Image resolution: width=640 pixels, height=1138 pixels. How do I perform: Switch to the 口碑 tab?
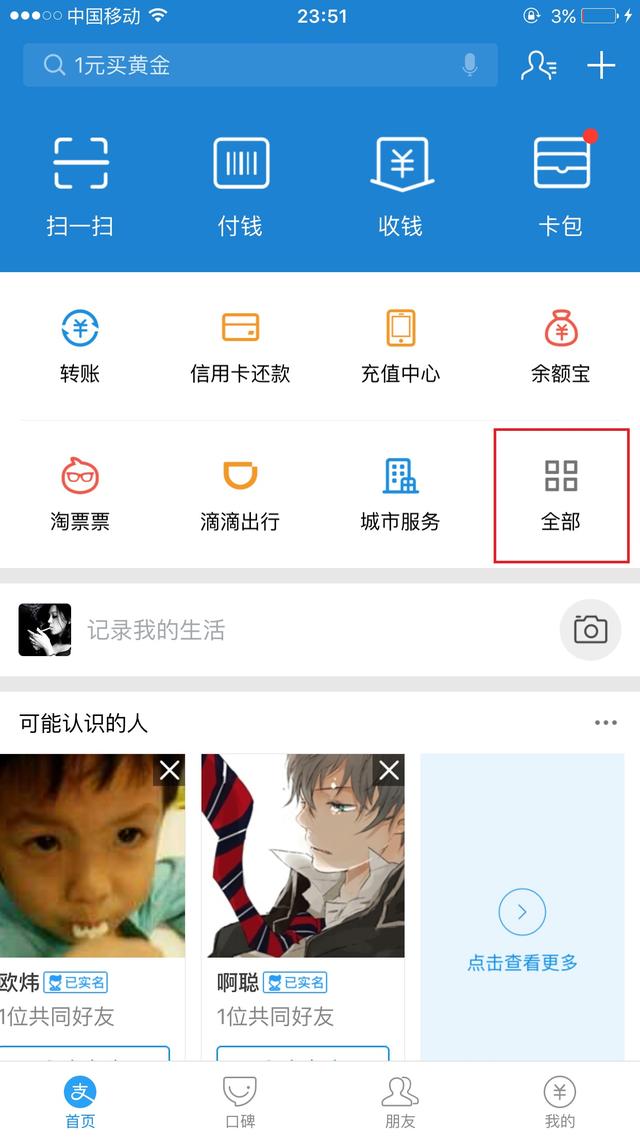tap(240, 1100)
